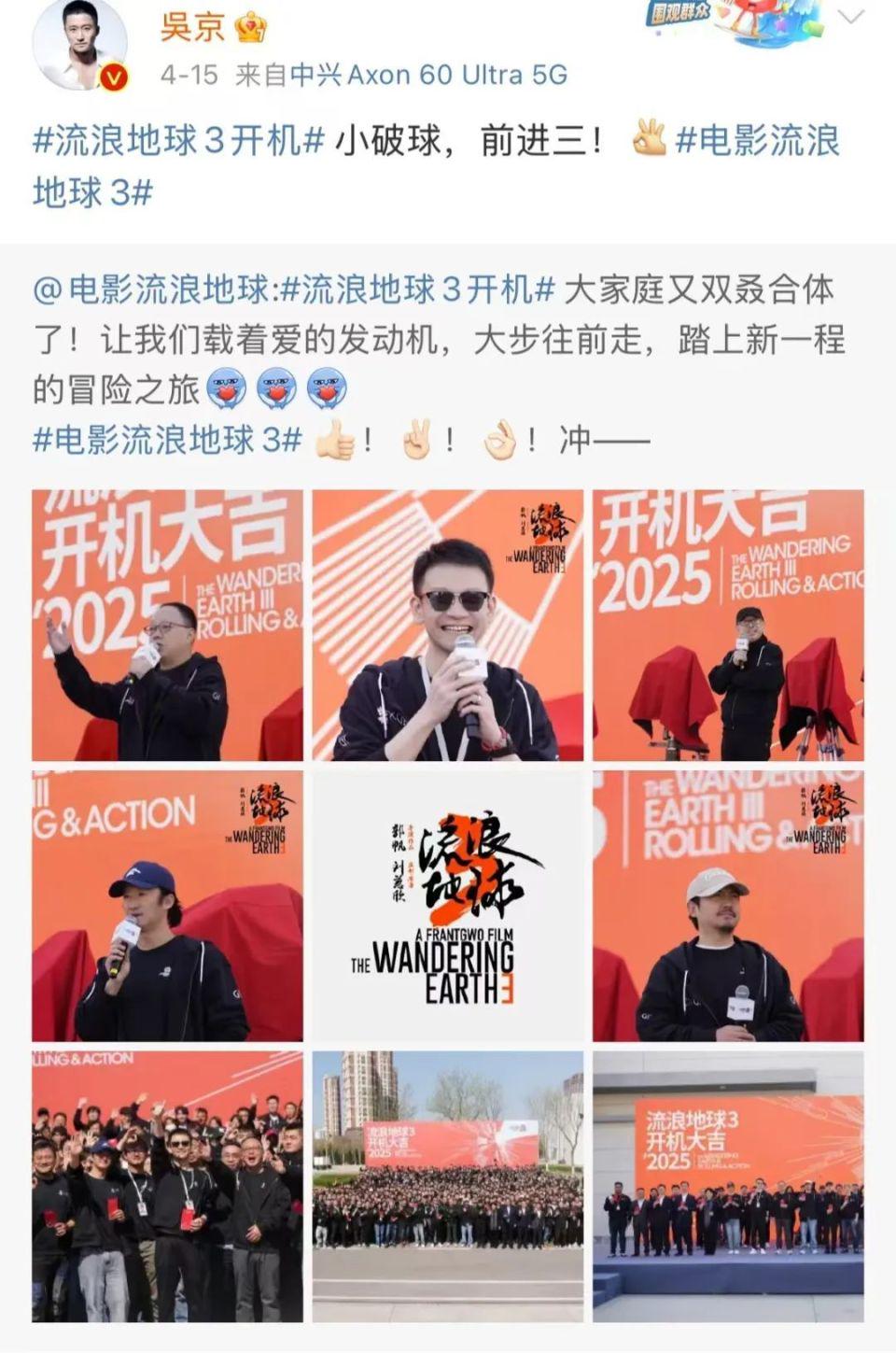The height and width of the screenshot is (1353, 896).
Task: View the photo of the man in sunglasses
Action: (447, 625)
